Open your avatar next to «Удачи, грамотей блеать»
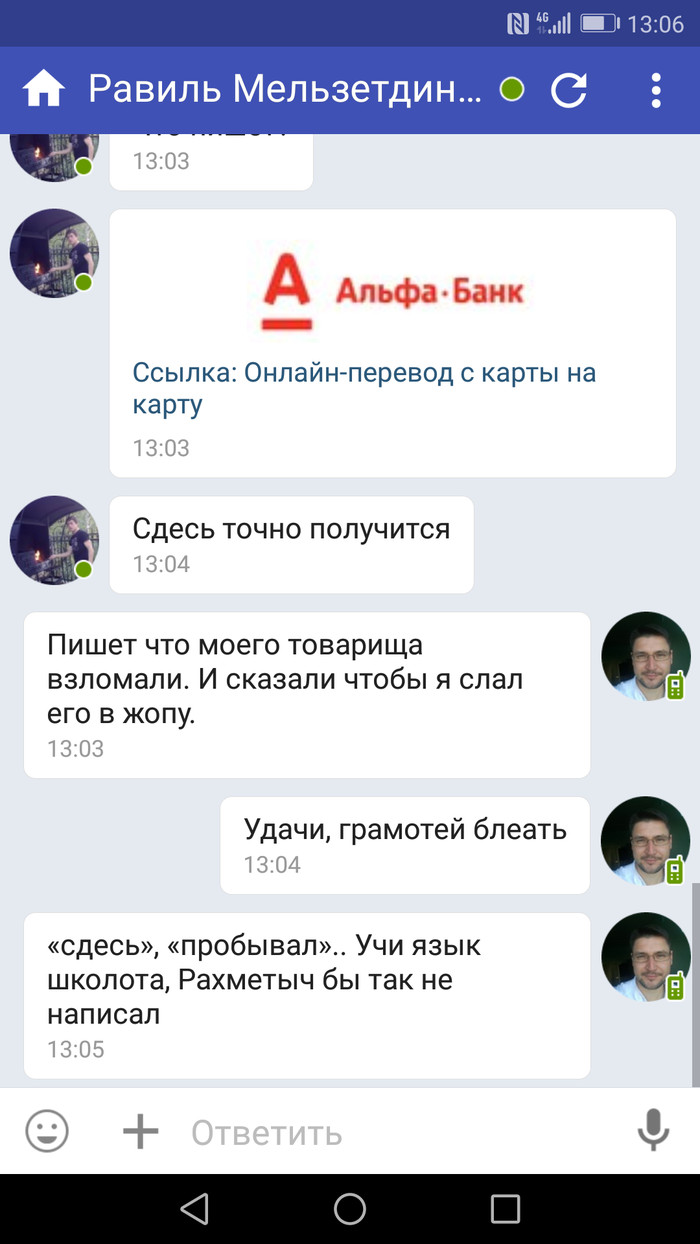Screen dimensions: 700x1244 [646, 841]
